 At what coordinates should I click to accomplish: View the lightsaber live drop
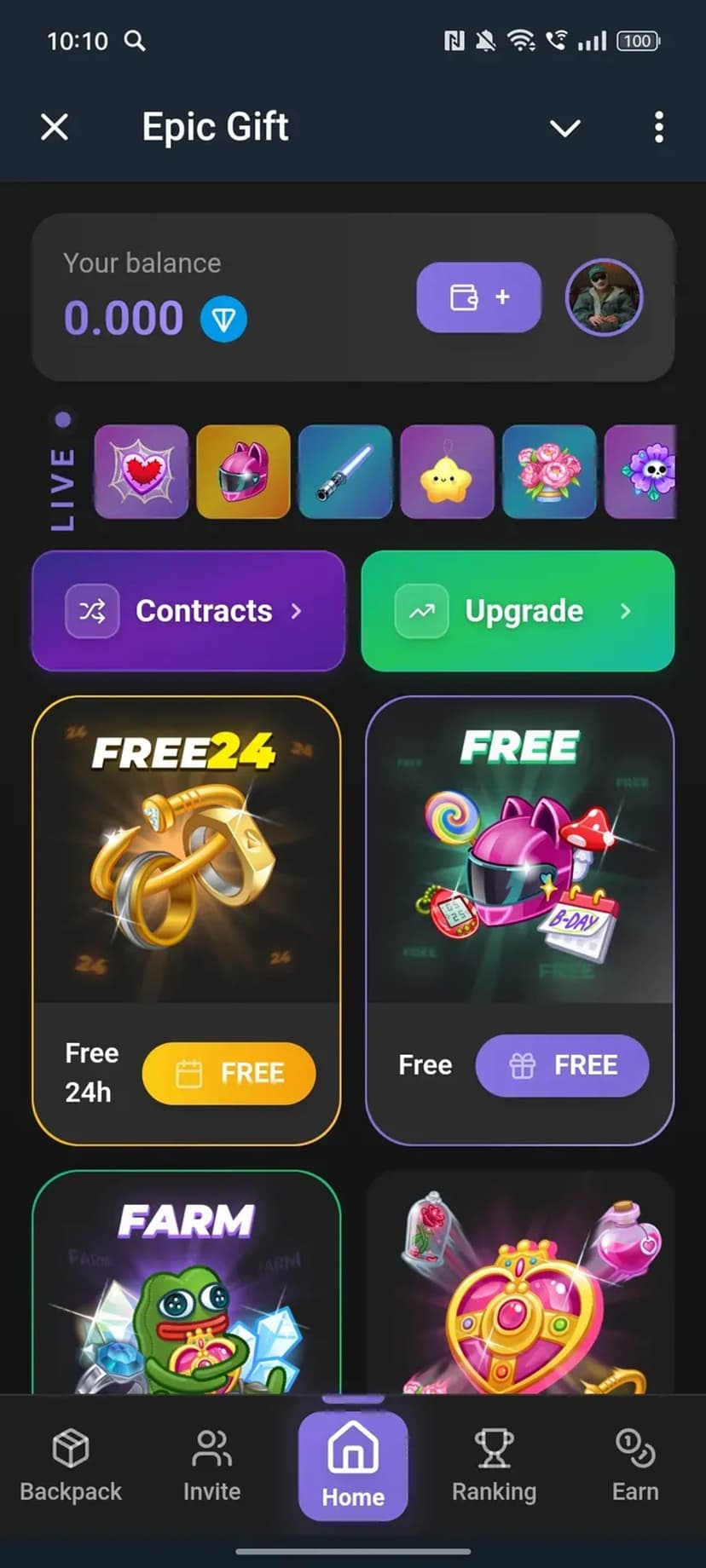pos(345,472)
